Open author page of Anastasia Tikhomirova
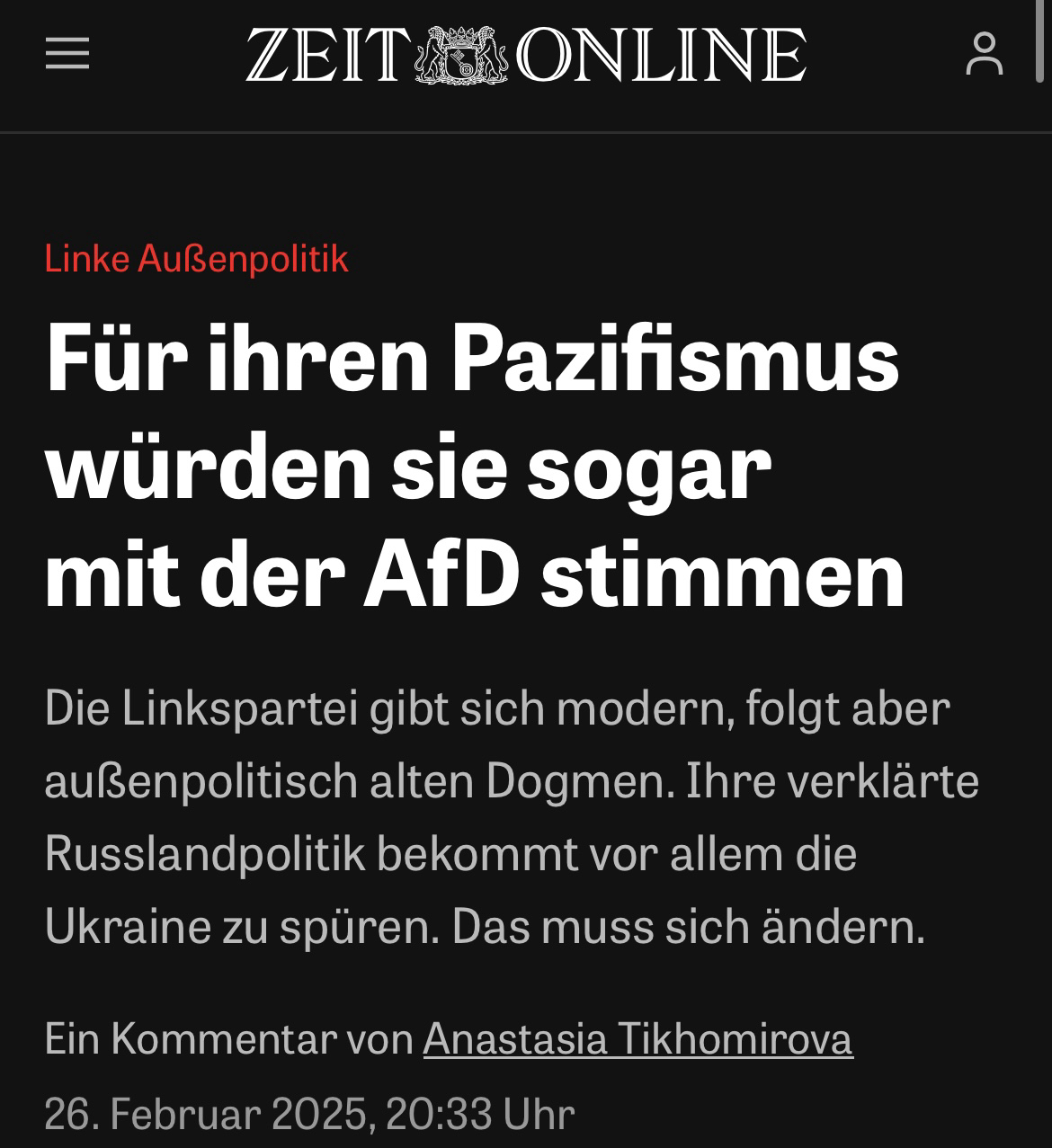This screenshot has width=1052, height=1148. [637, 1039]
